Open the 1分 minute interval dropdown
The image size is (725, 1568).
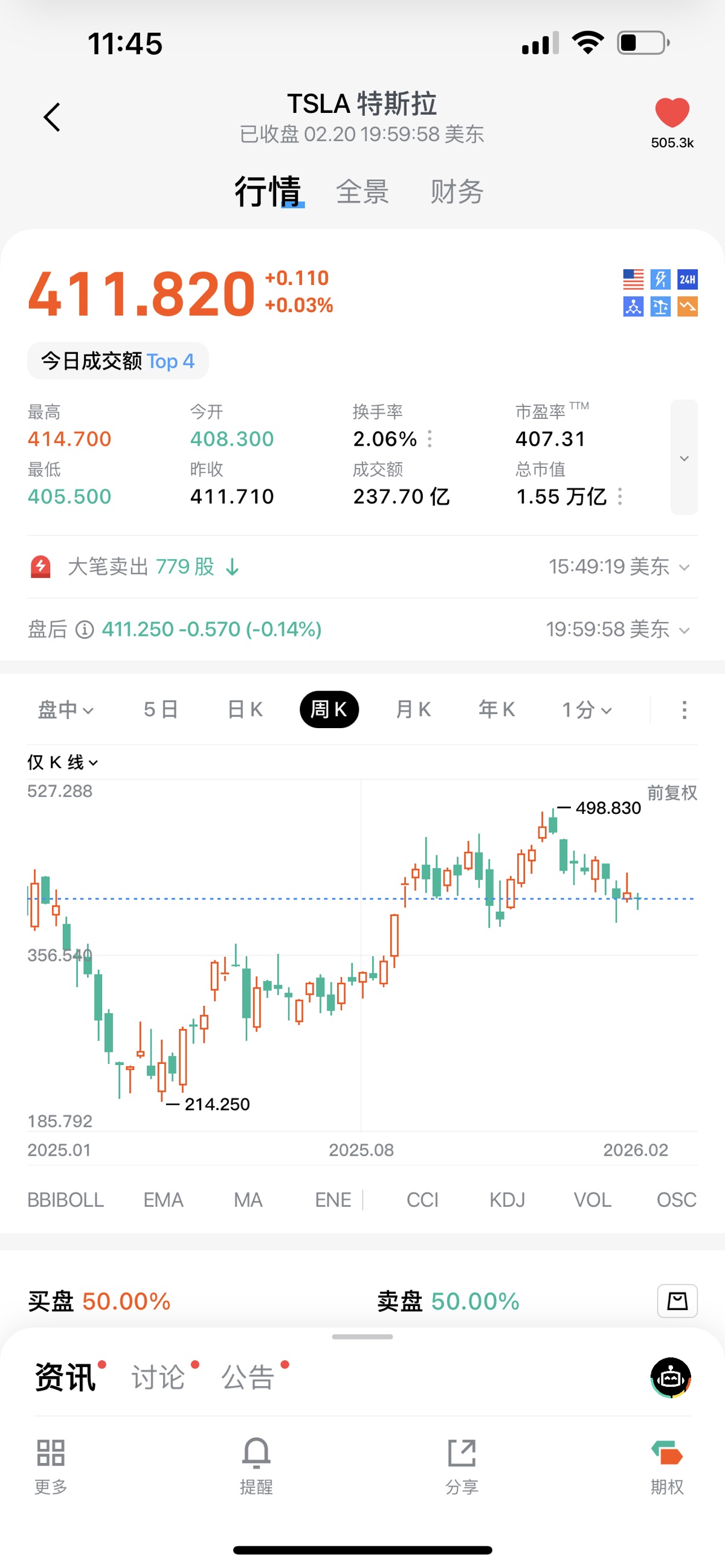[586, 710]
